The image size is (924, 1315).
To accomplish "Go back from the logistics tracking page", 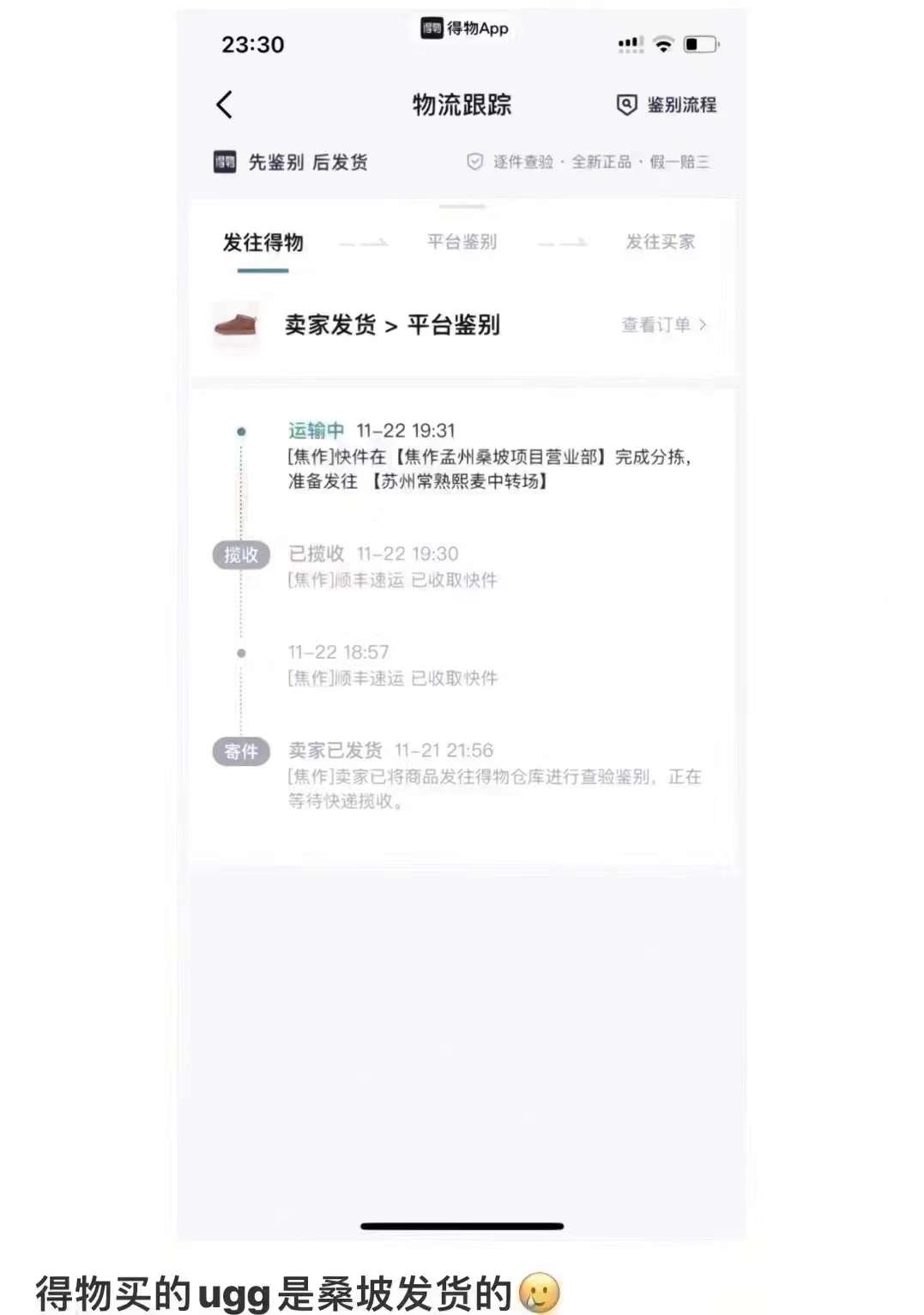I will (x=225, y=105).
